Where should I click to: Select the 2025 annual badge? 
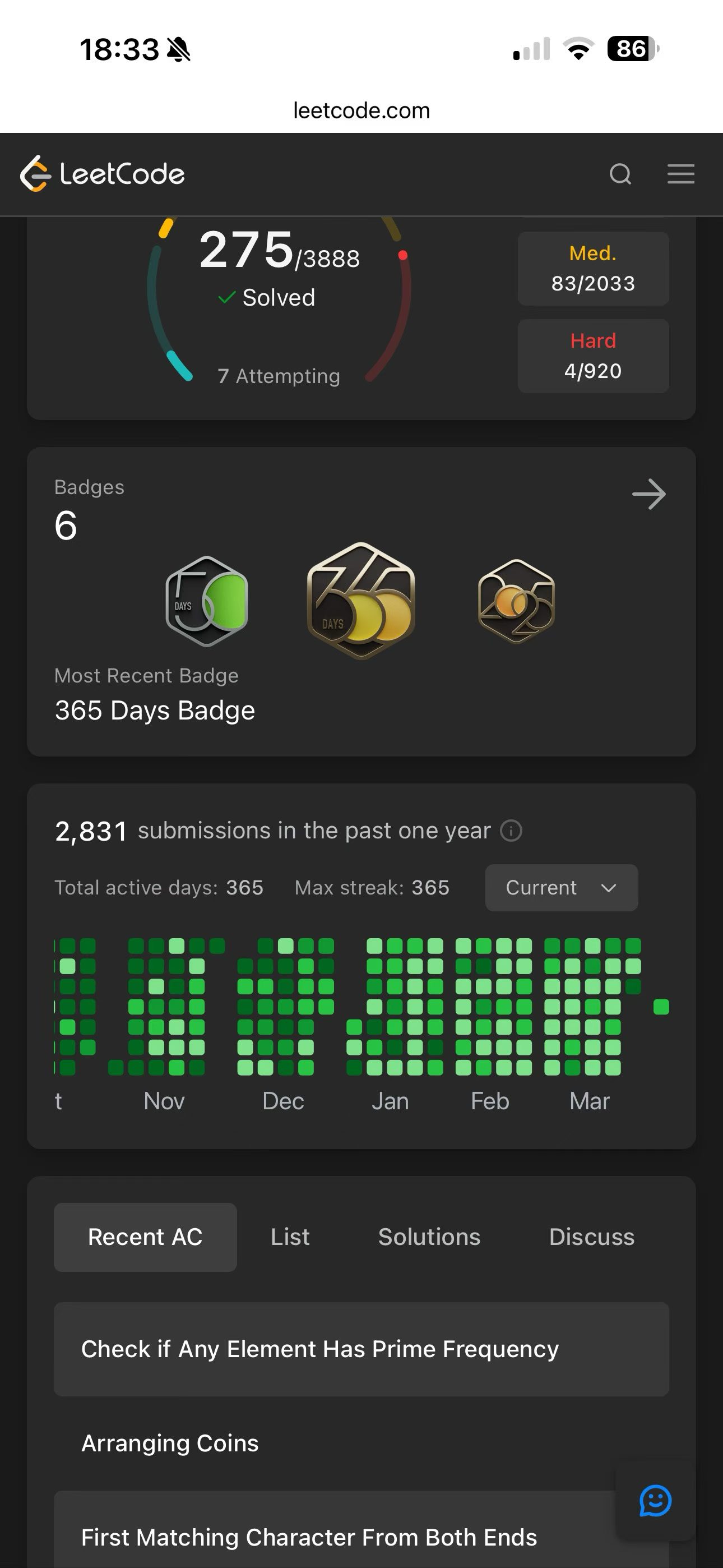point(516,601)
